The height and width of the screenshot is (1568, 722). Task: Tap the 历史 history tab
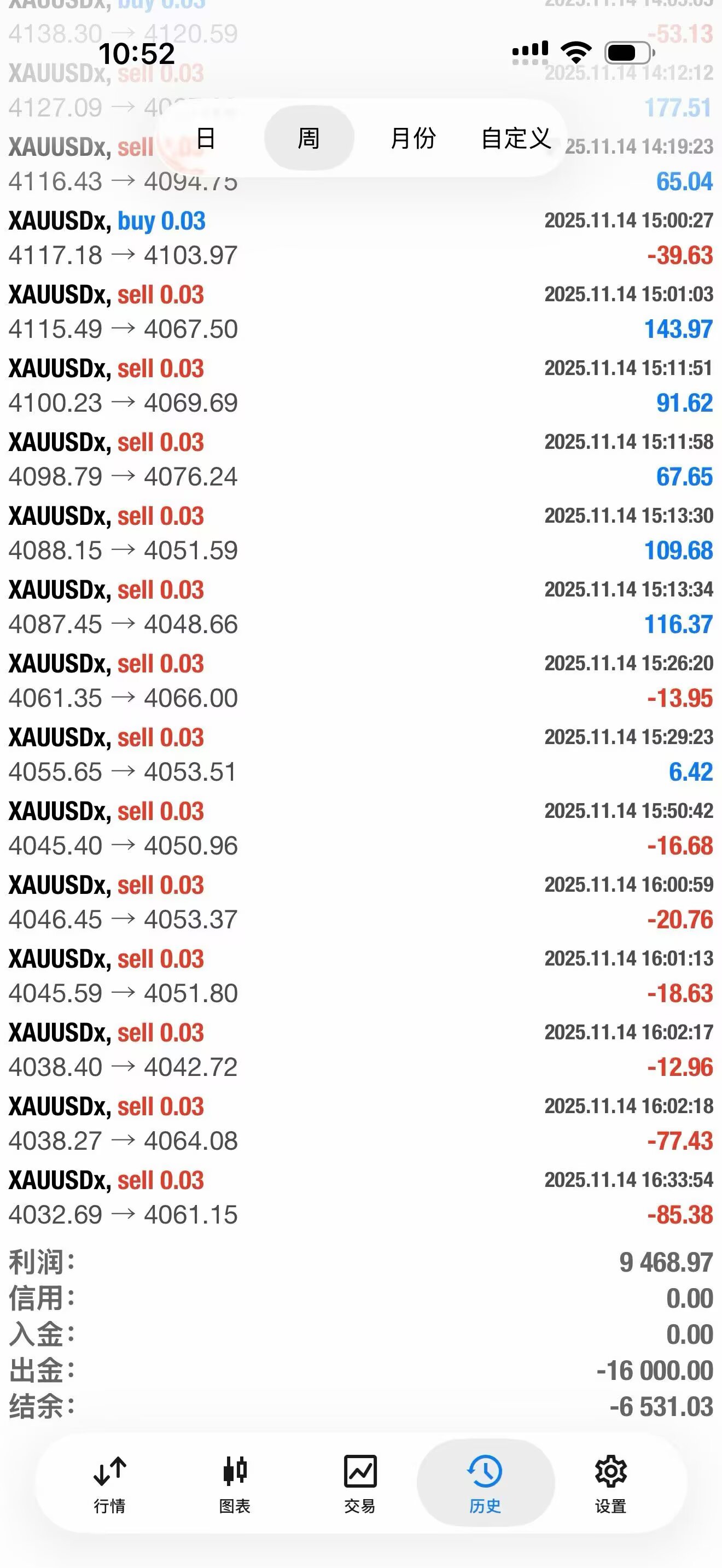pos(485,1483)
